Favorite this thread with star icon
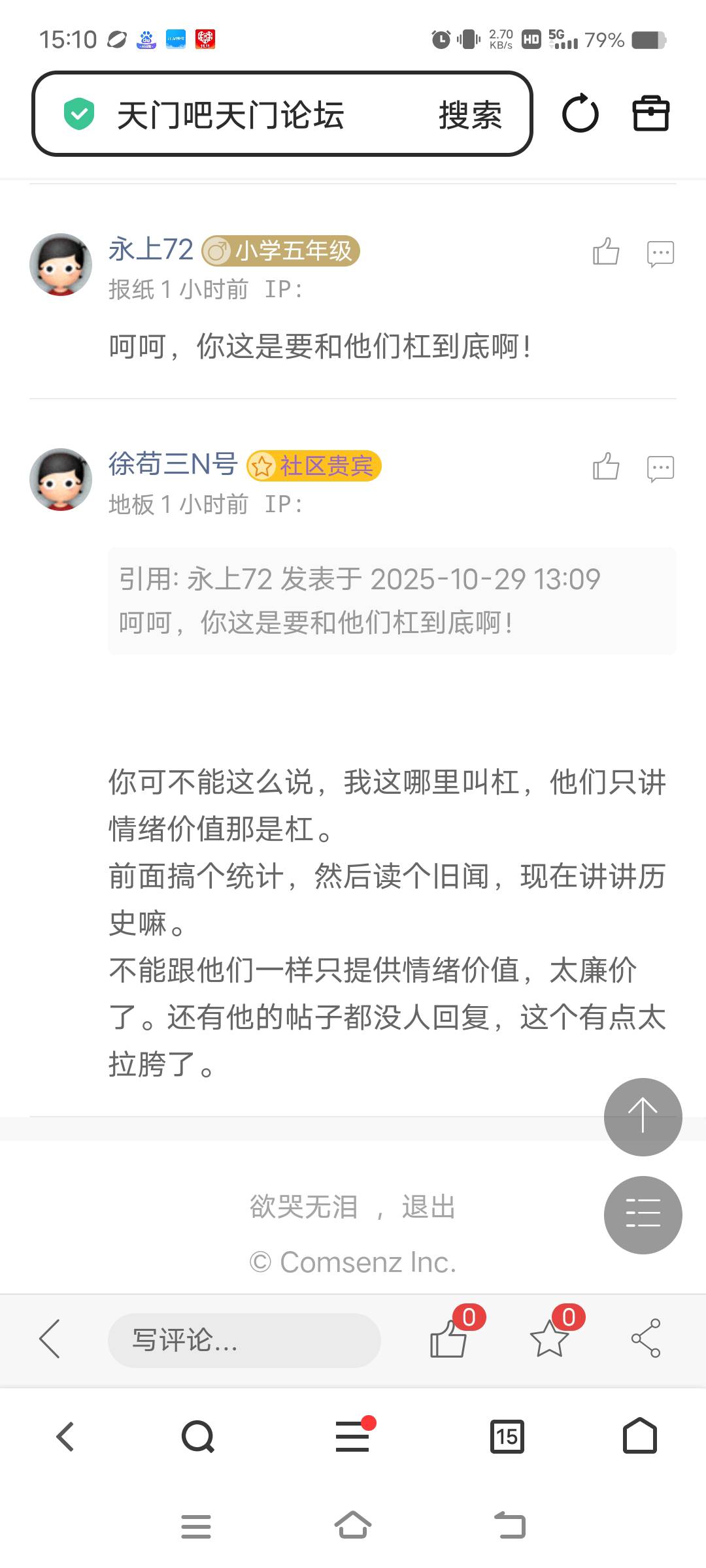 tap(549, 1339)
